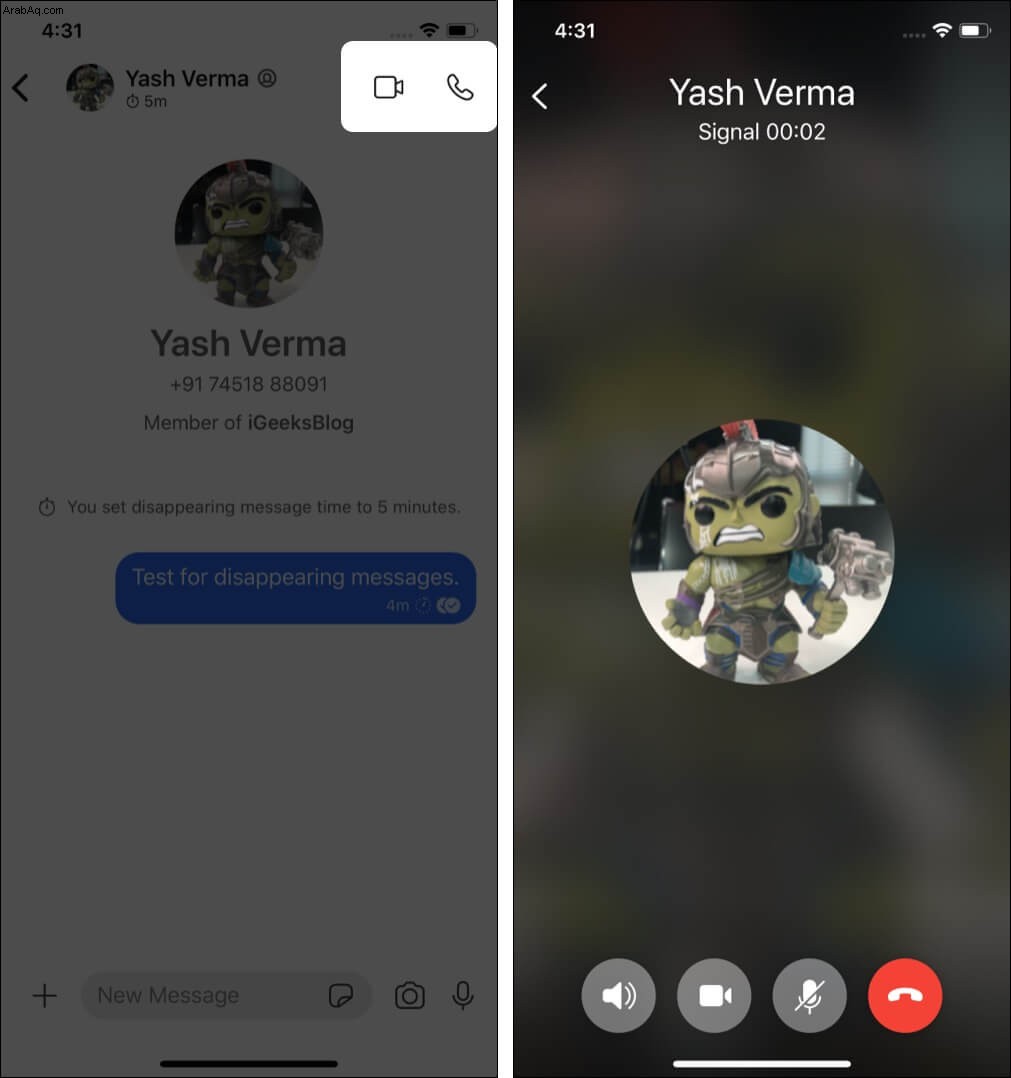
Task: Open the sticker picker in message field
Action: (341, 995)
